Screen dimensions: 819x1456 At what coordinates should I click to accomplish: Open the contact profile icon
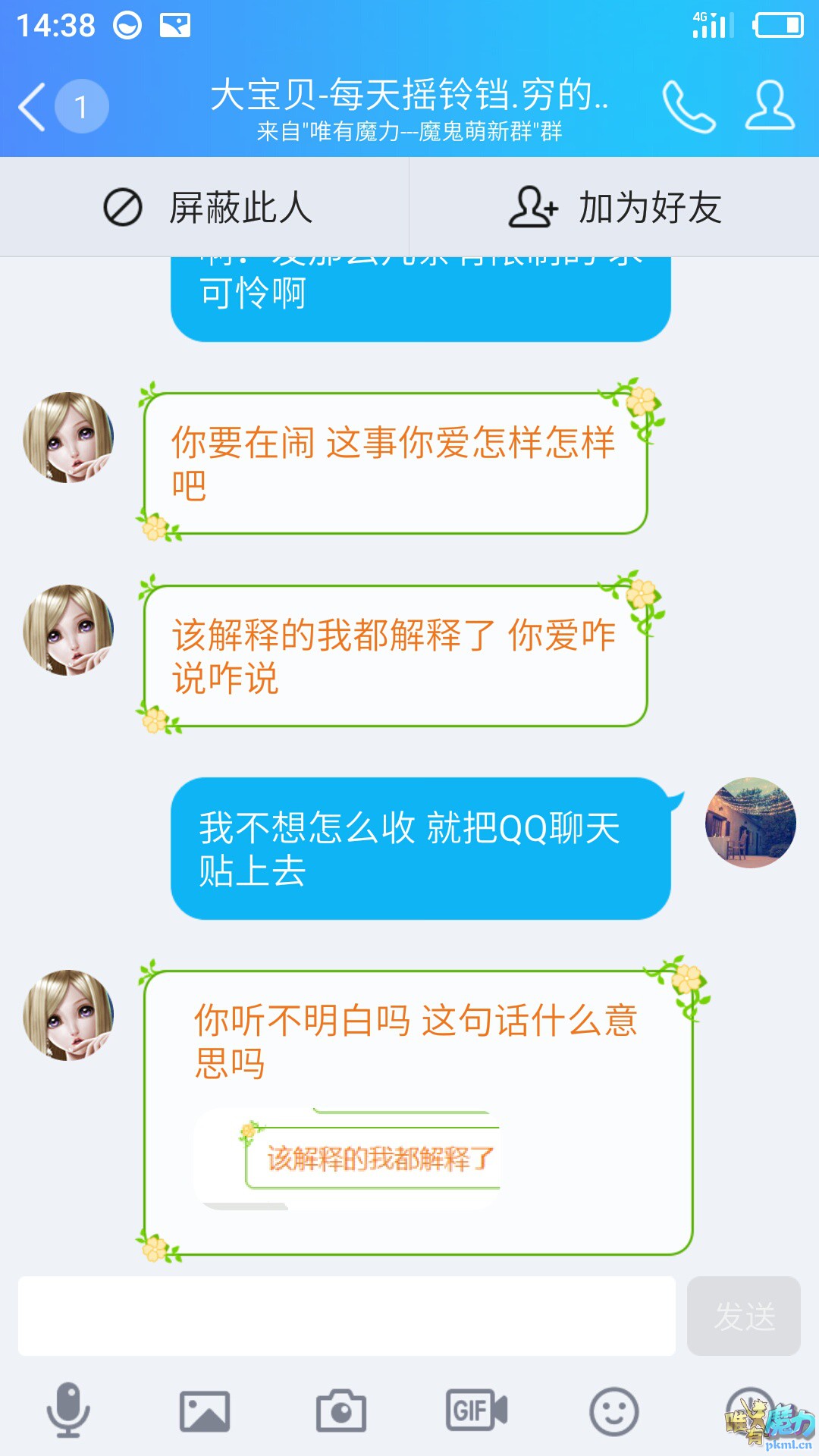pyautogui.click(x=769, y=107)
